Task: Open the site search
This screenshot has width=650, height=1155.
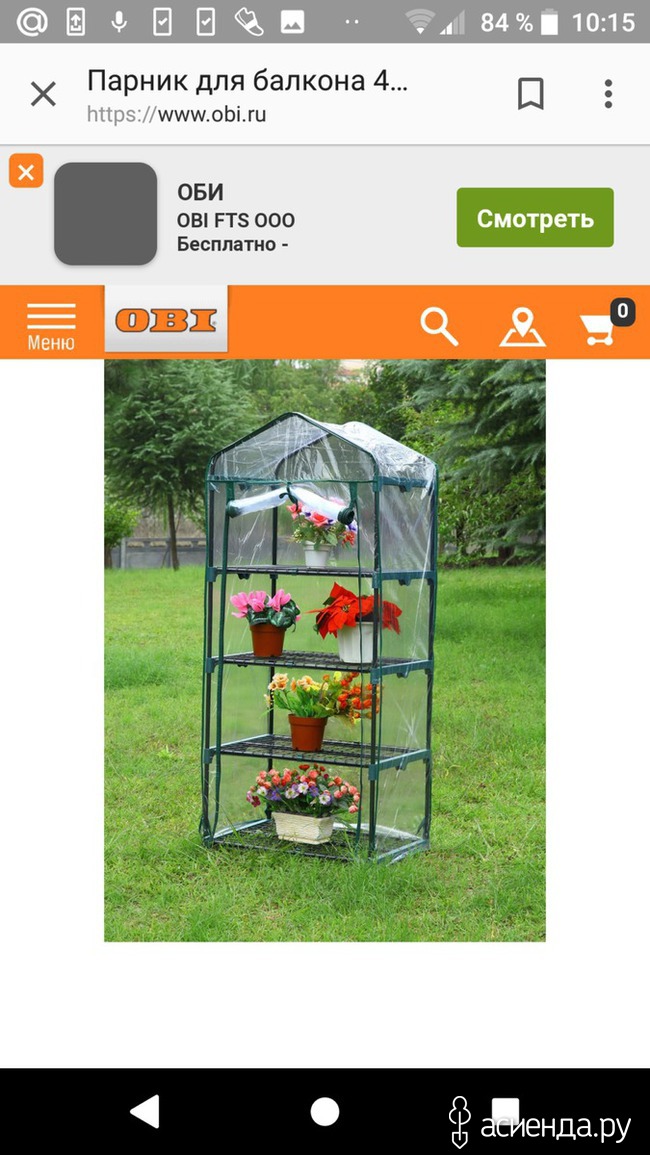Action: pyautogui.click(x=438, y=326)
